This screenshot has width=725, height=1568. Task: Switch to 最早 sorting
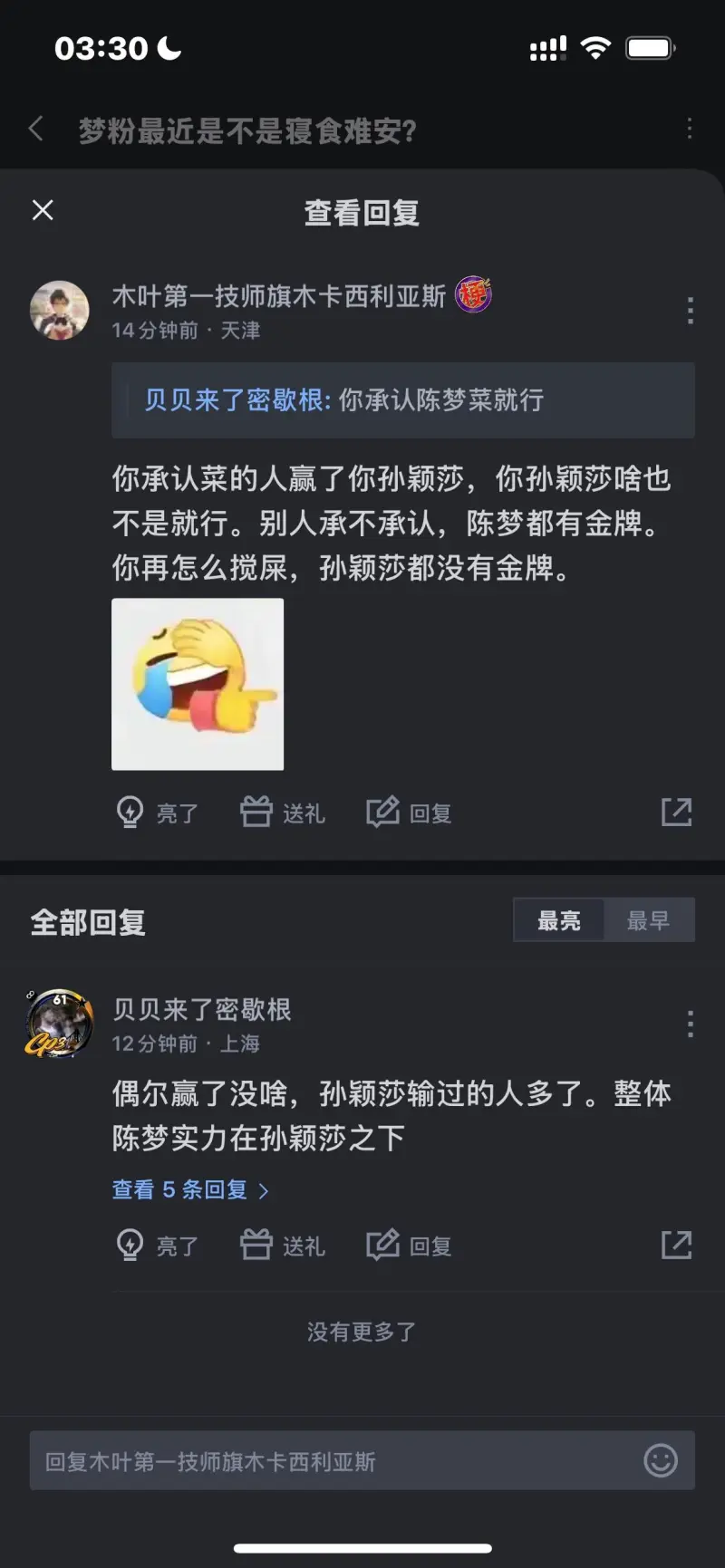coord(648,920)
